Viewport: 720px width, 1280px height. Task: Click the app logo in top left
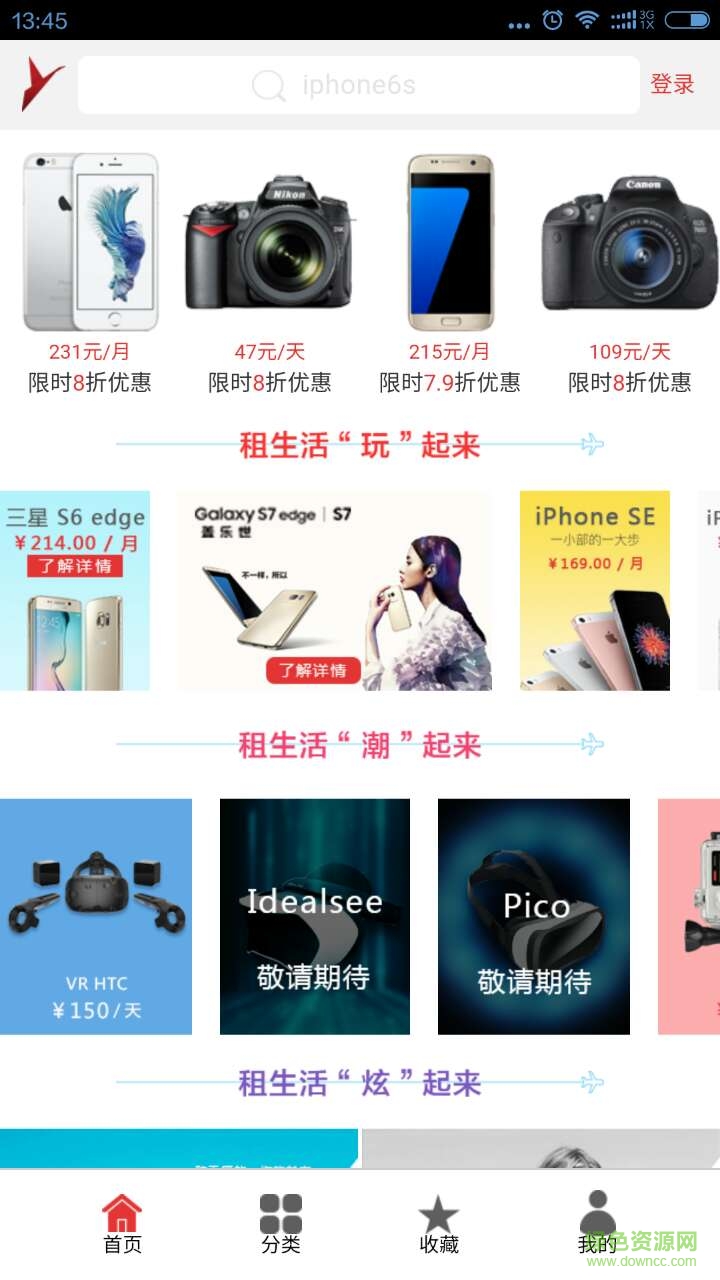[42, 84]
